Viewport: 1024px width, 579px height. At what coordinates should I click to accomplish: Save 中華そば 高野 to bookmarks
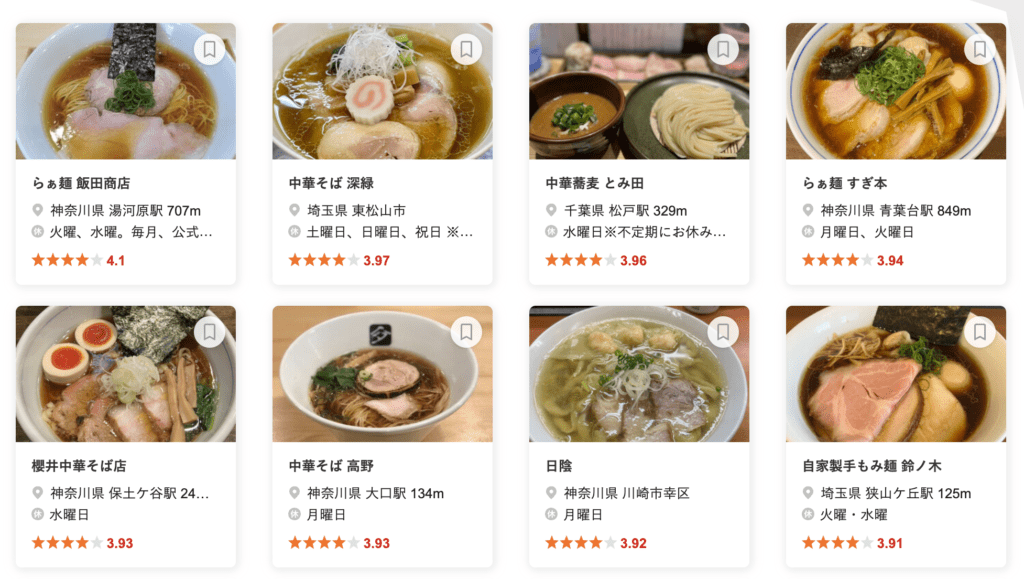466,332
